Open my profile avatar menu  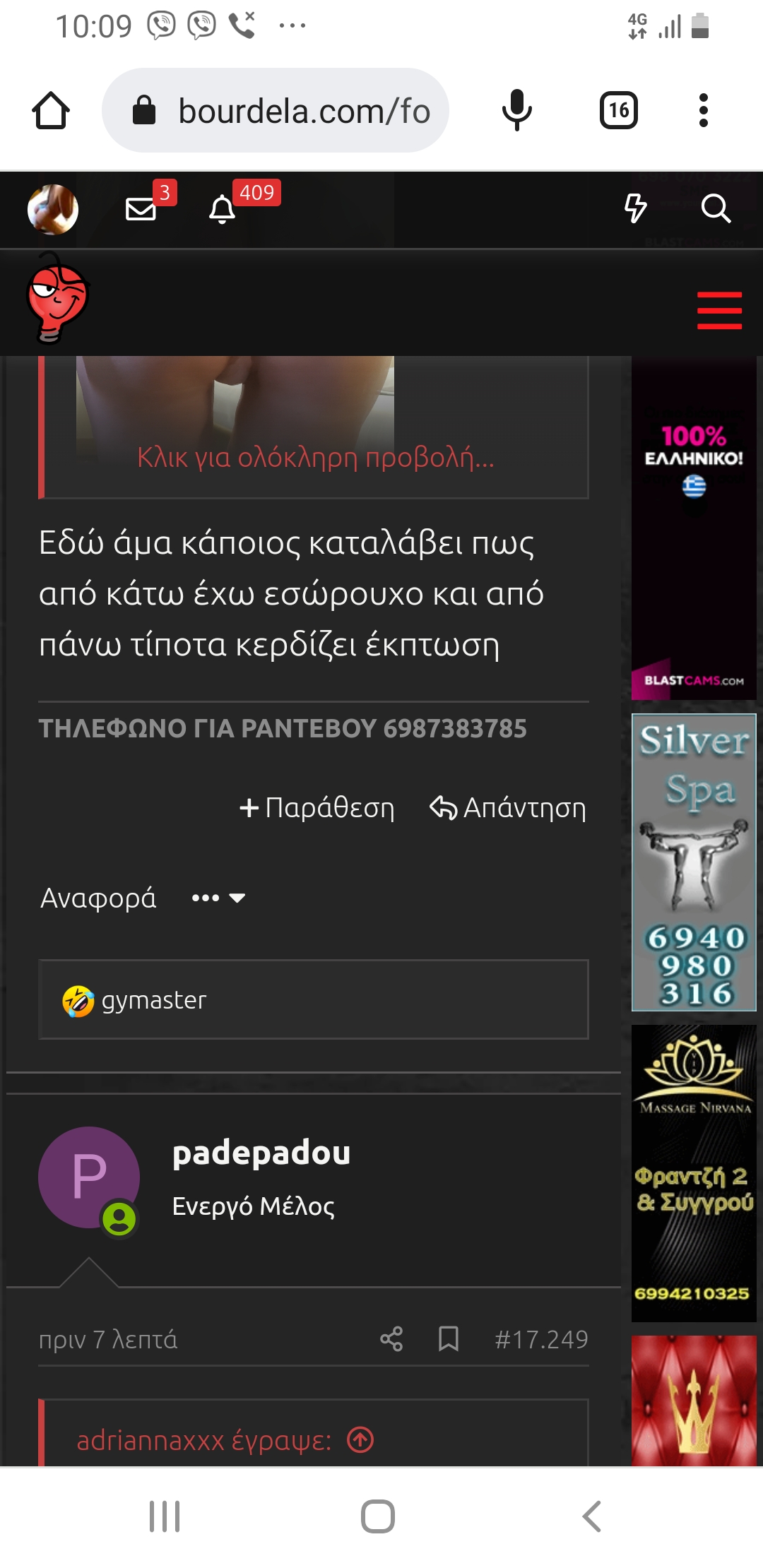click(53, 210)
